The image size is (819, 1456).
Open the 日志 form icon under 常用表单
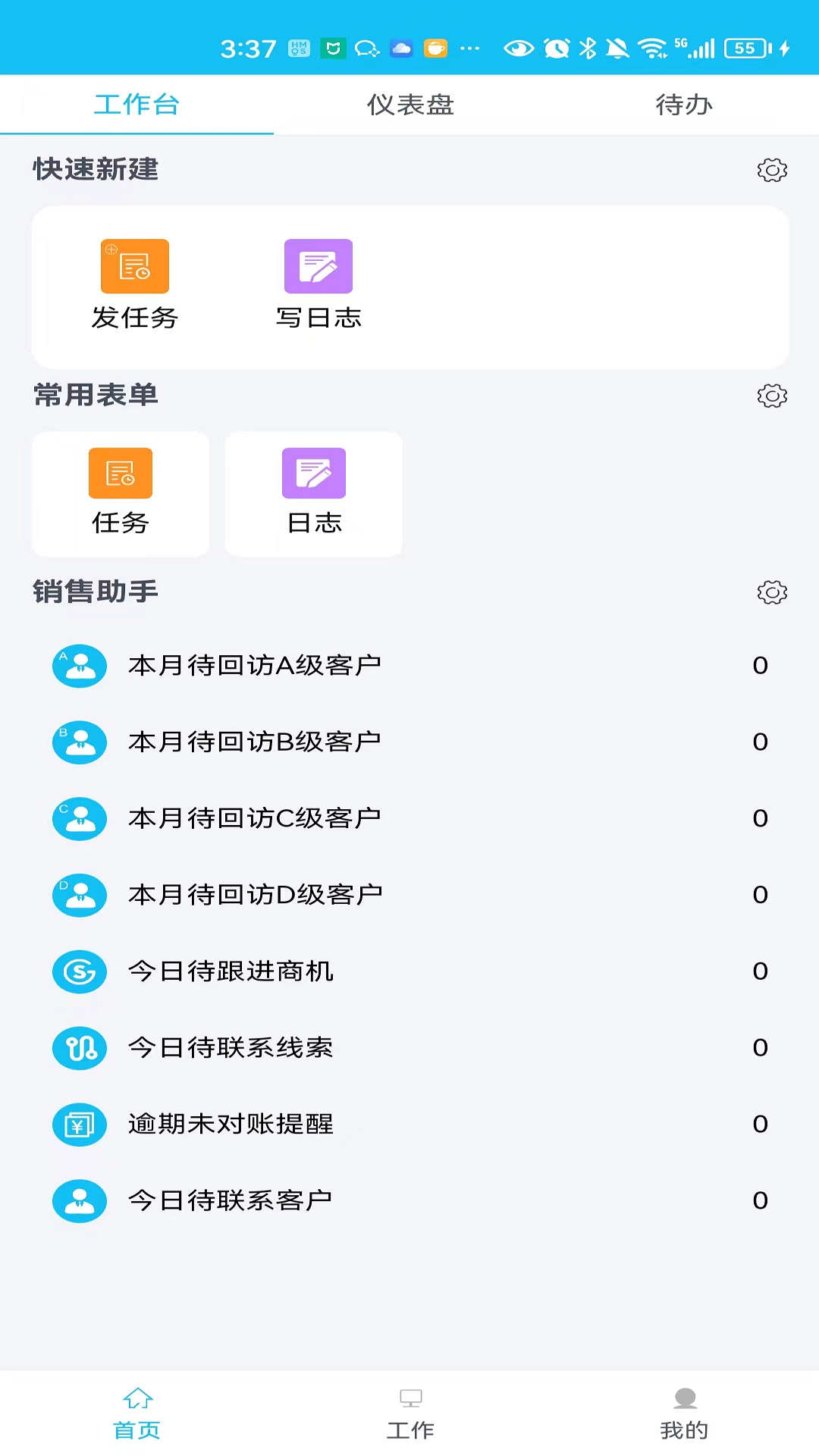[x=313, y=472]
